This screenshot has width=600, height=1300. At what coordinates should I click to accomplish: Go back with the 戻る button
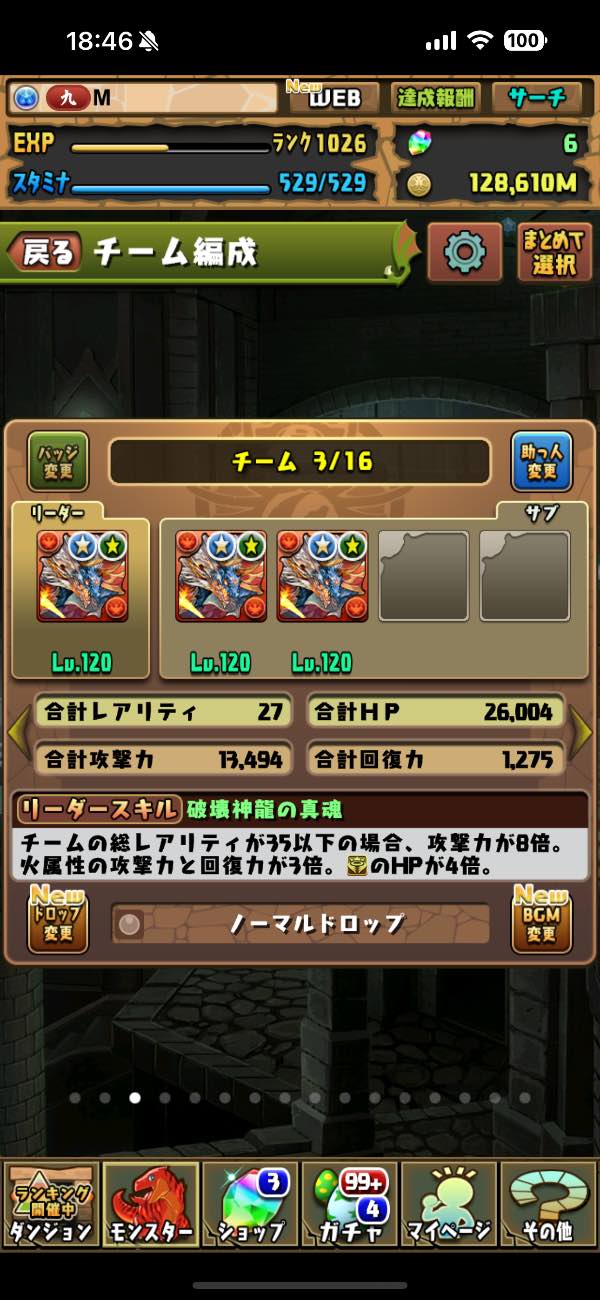48,253
